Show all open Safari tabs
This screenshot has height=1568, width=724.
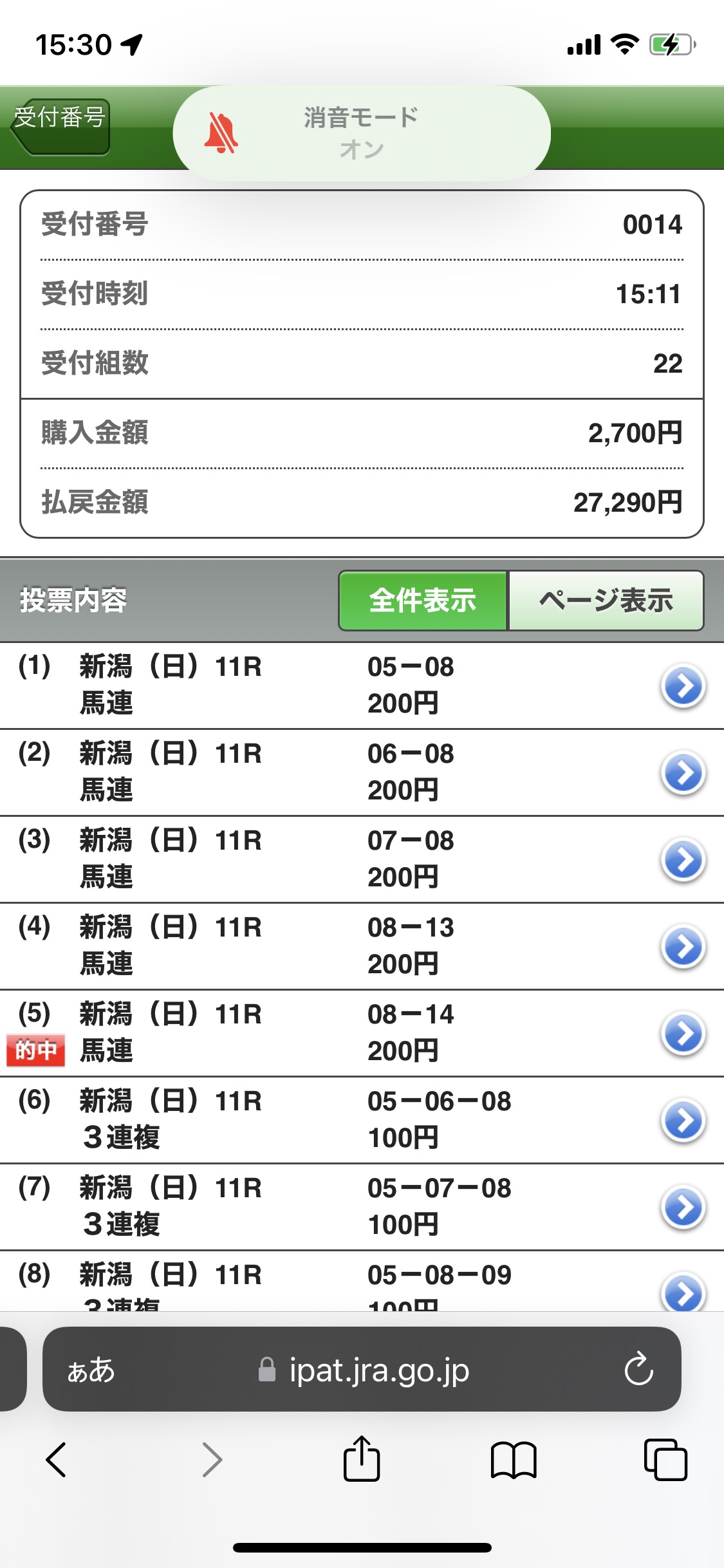coord(665,1459)
